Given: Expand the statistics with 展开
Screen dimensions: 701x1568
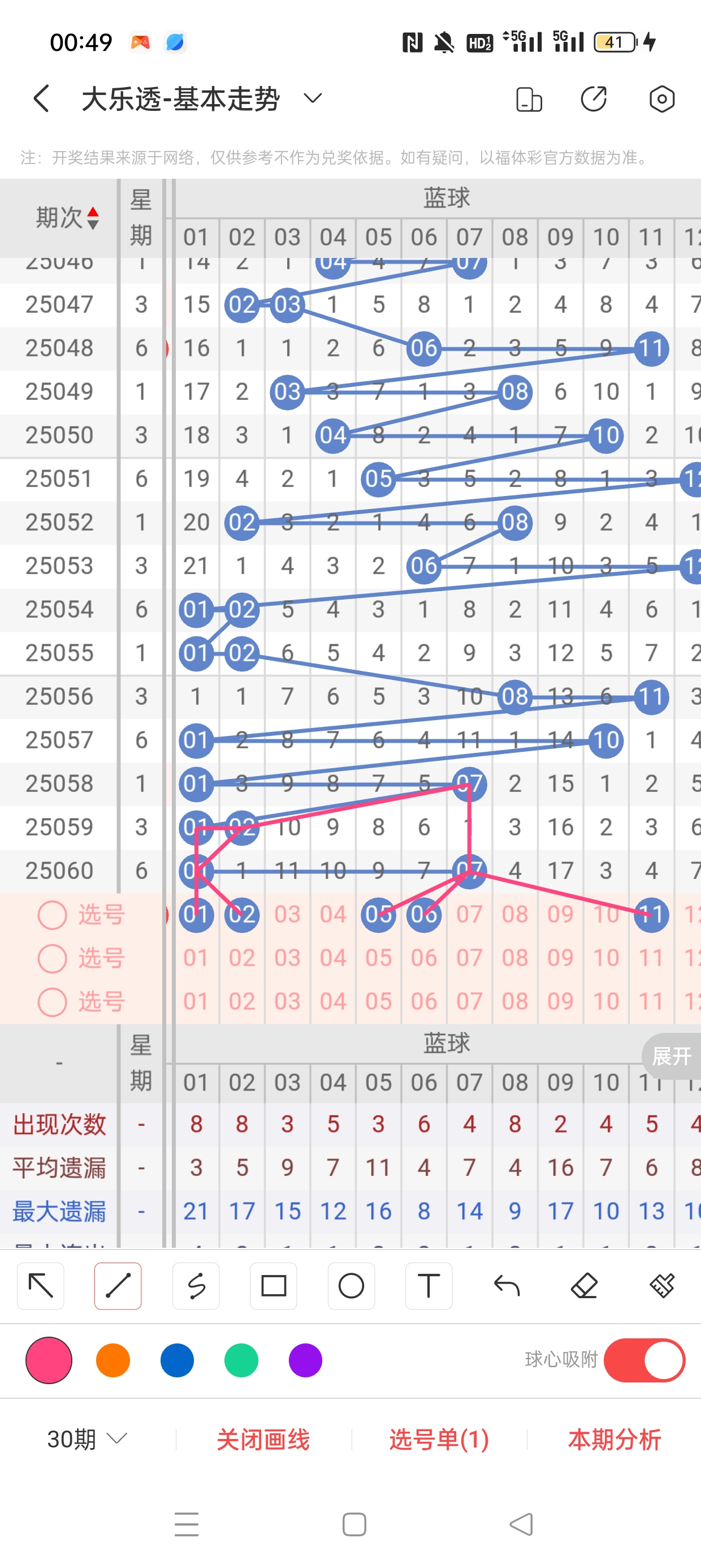Looking at the screenshot, I should click(671, 1056).
